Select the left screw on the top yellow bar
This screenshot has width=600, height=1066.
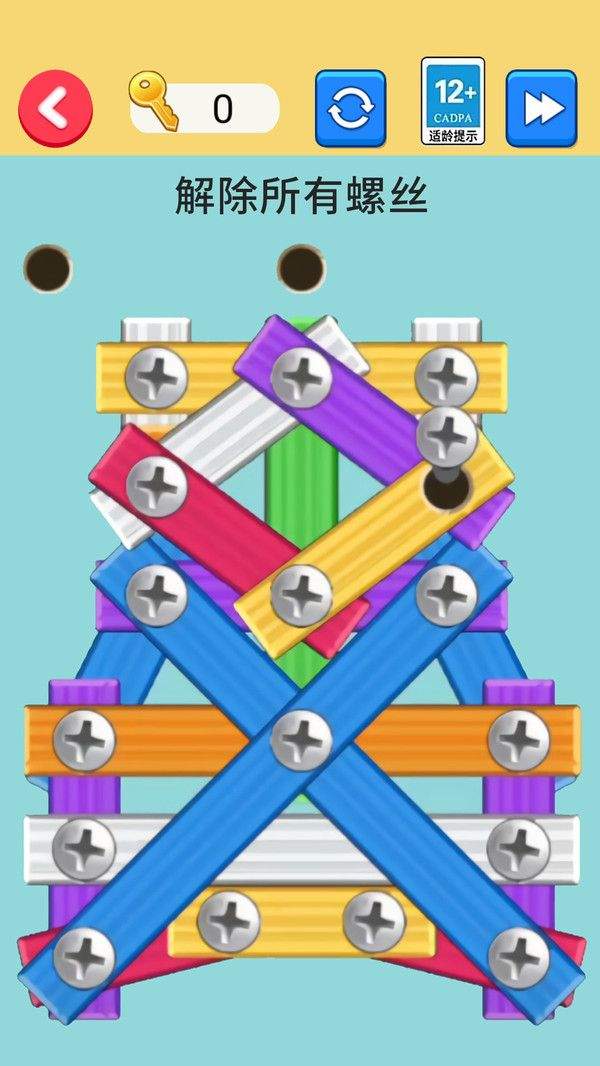pyautogui.click(x=156, y=377)
